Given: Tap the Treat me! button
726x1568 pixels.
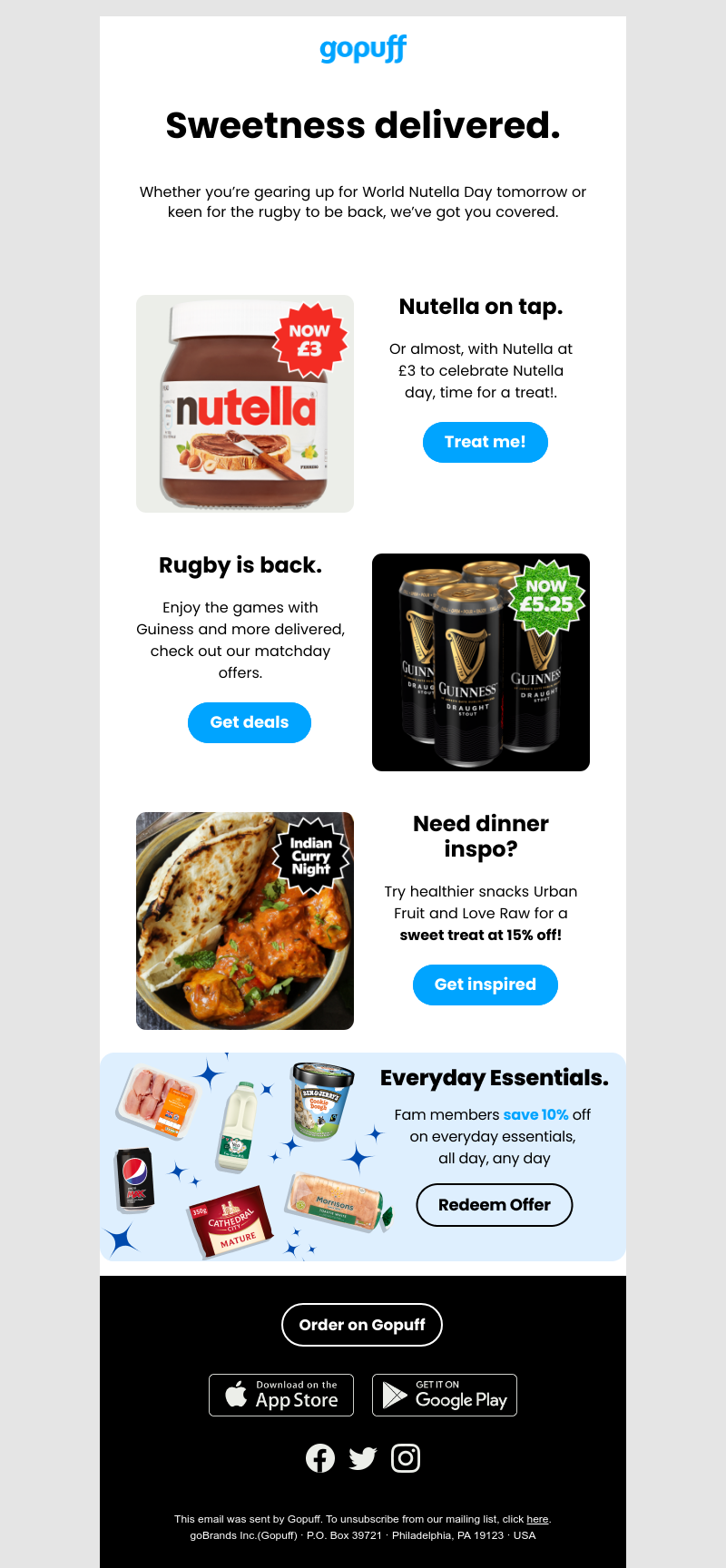Looking at the screenshot, I should point(485,442).
